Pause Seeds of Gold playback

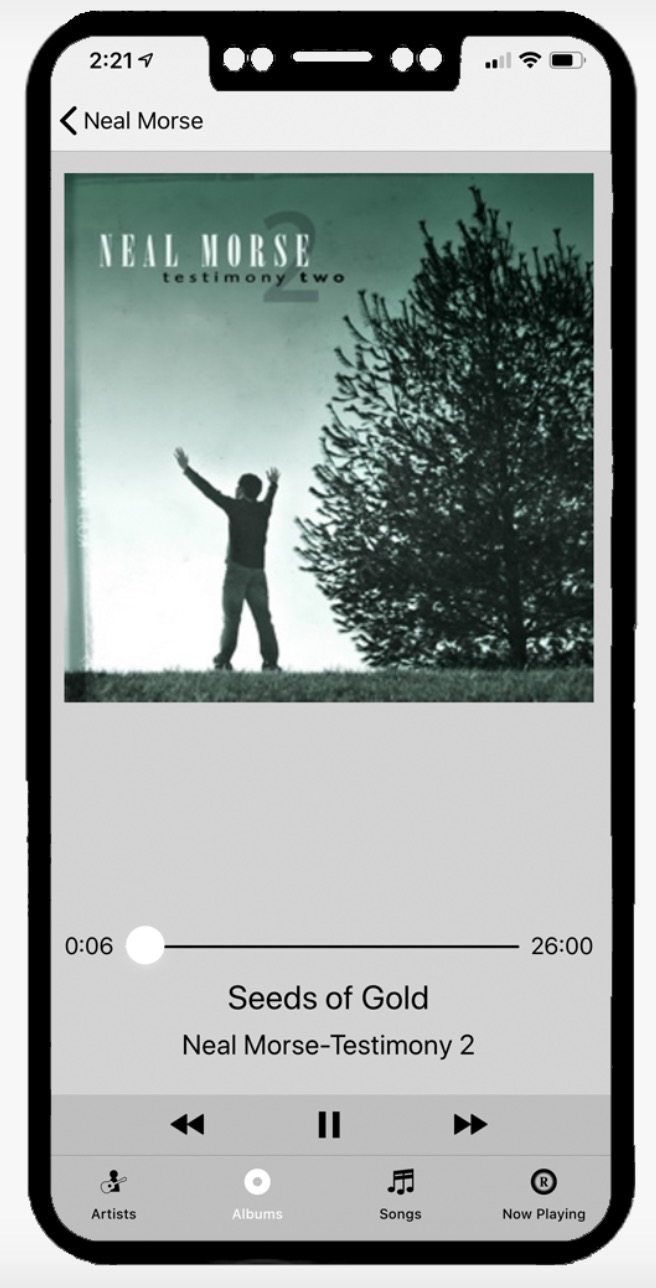click(x=329, y=1125)
